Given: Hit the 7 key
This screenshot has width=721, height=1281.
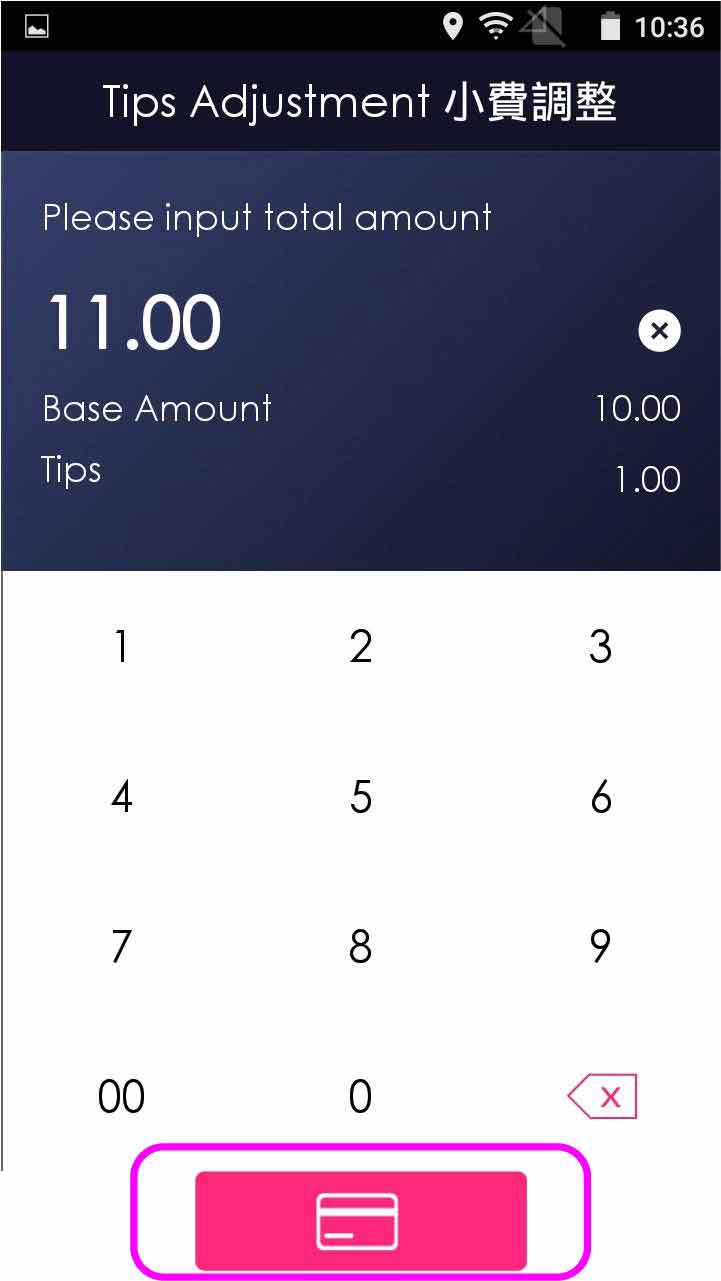Looking at the screenshot, I should (121, 946).
